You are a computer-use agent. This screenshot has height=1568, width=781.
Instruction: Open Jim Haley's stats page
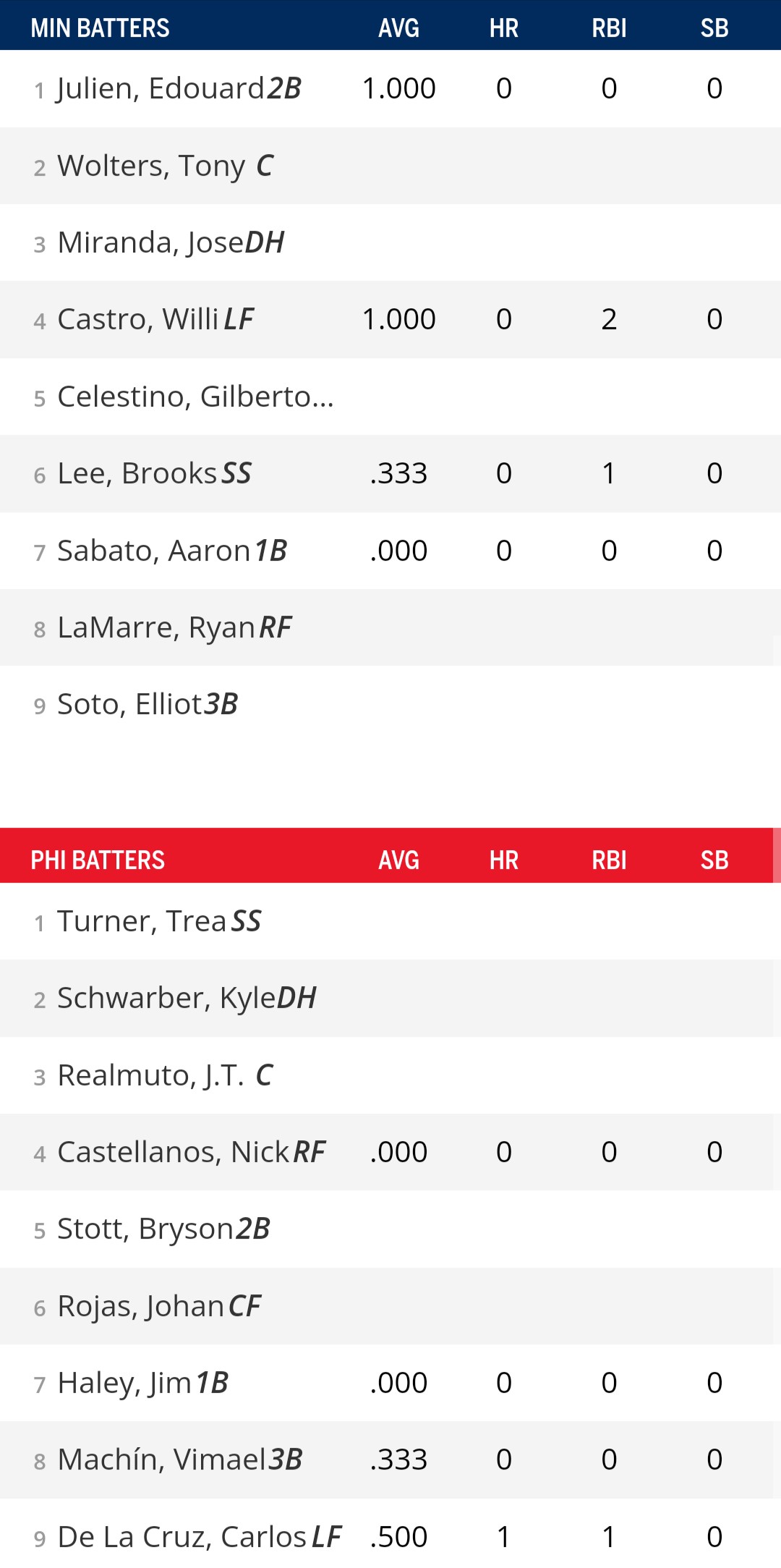coord(124,1383)
